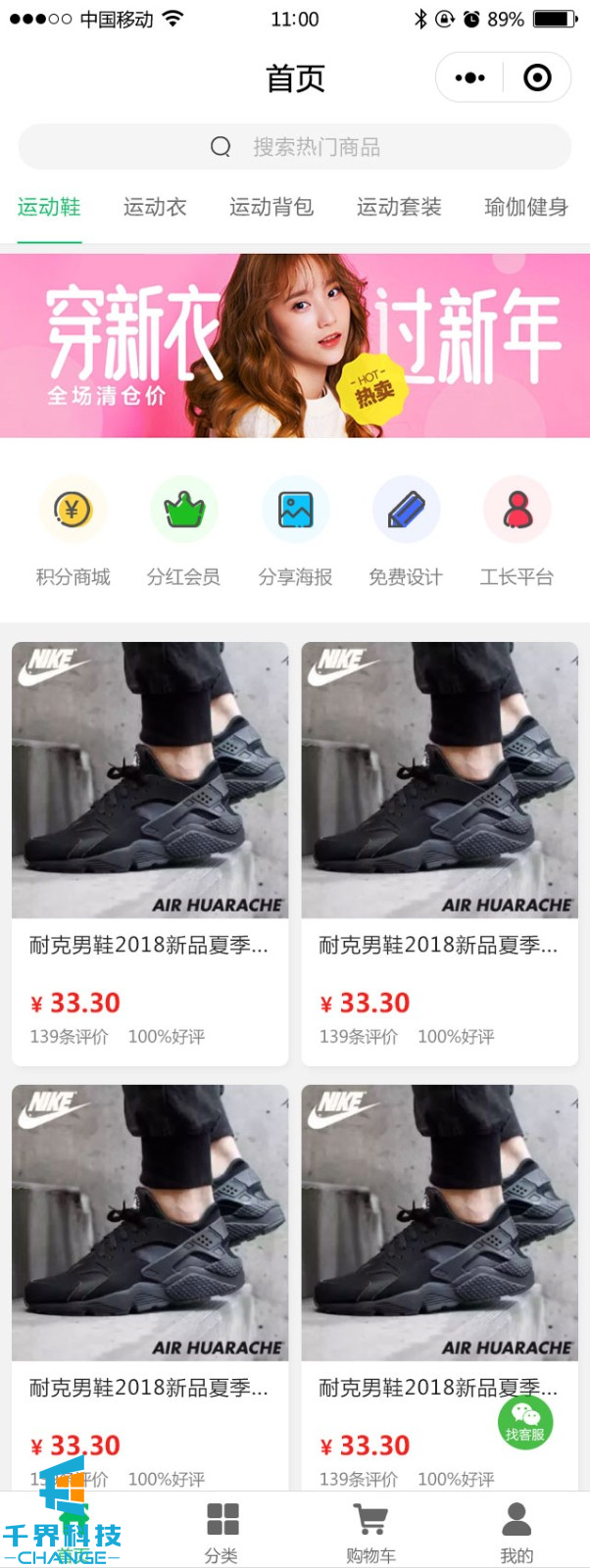
Task: Go to the 我的 profile tab
Action: [x=516, y=1532]
